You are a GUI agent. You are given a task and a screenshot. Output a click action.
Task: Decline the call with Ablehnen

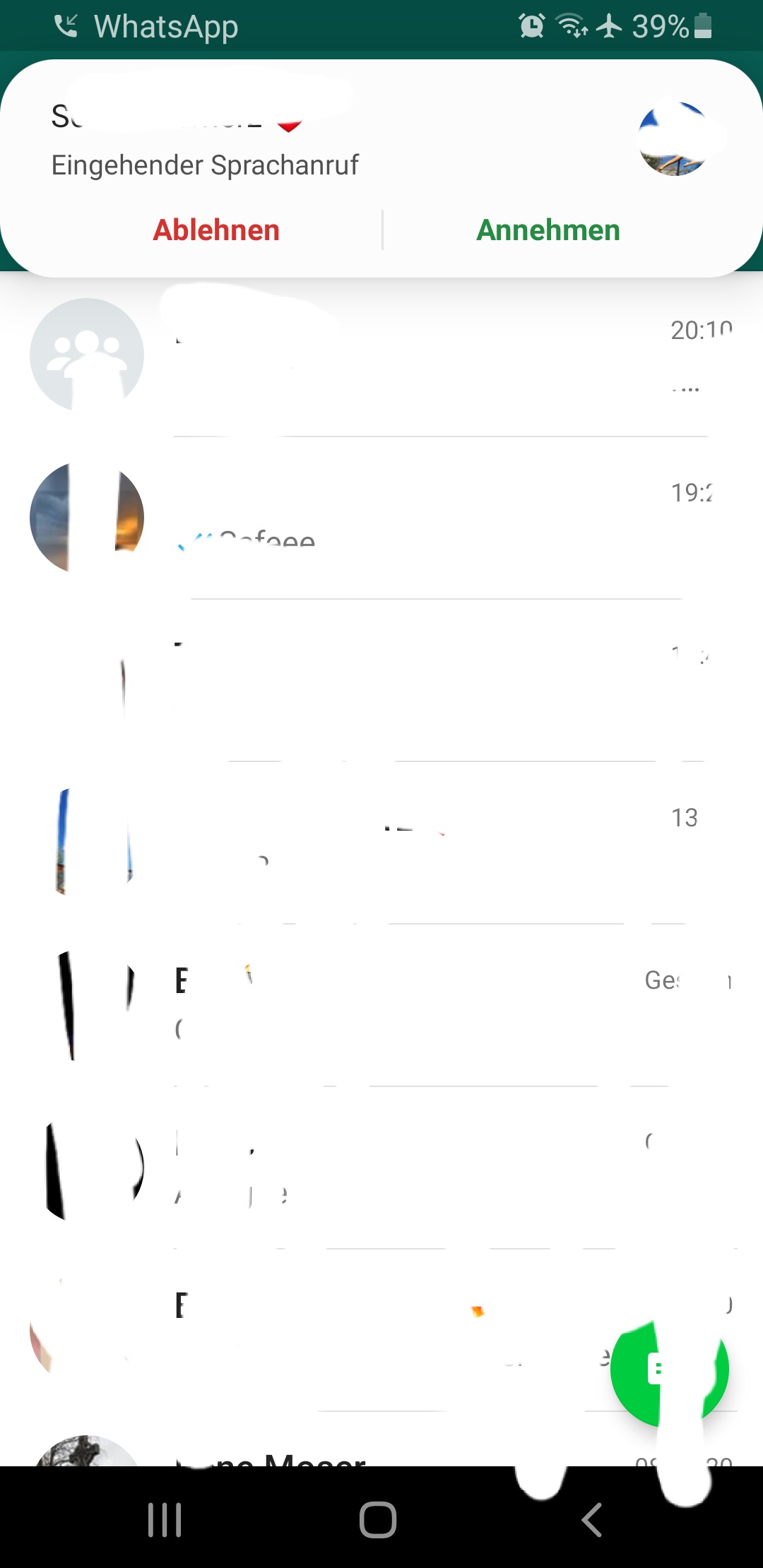pos(216,230)
